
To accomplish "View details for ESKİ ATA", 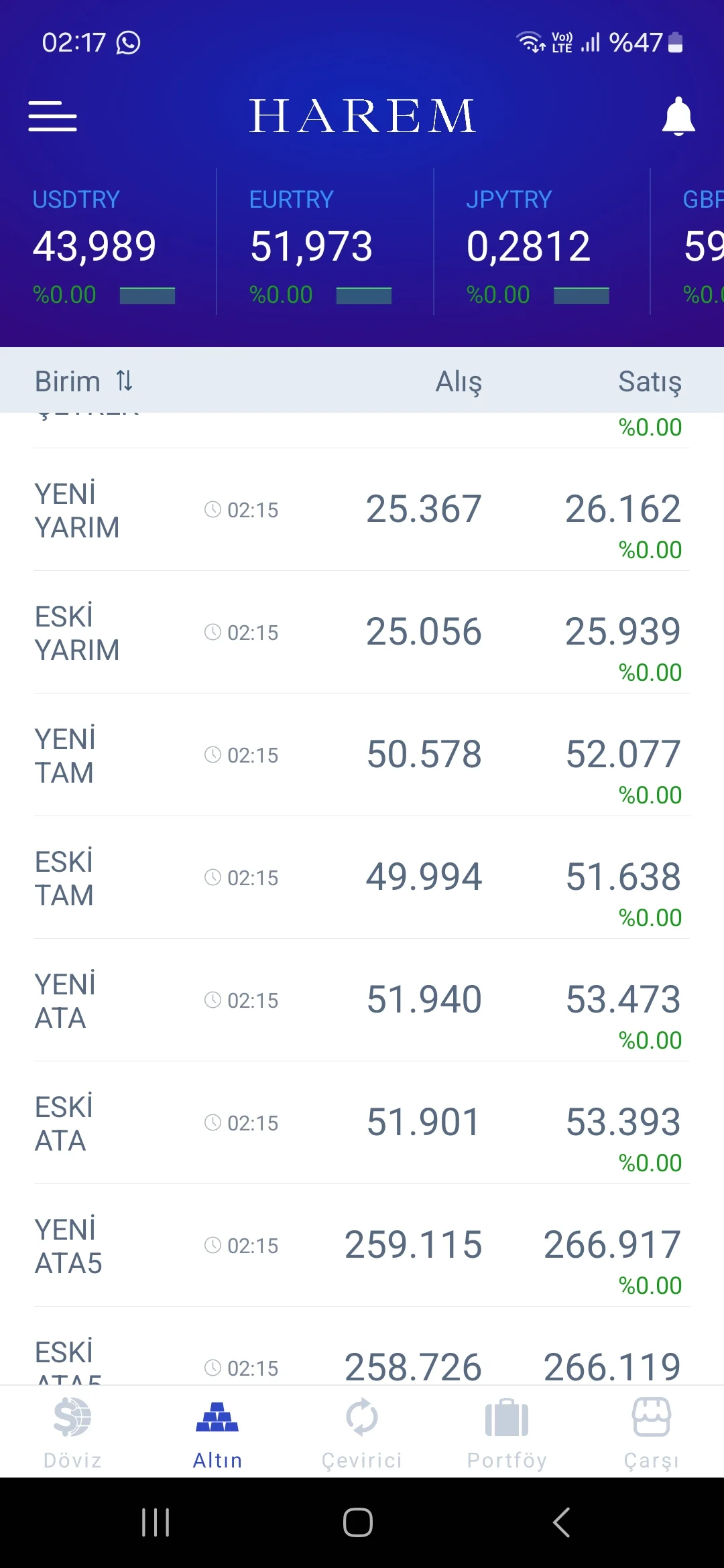I will [x=361, y=1123].
